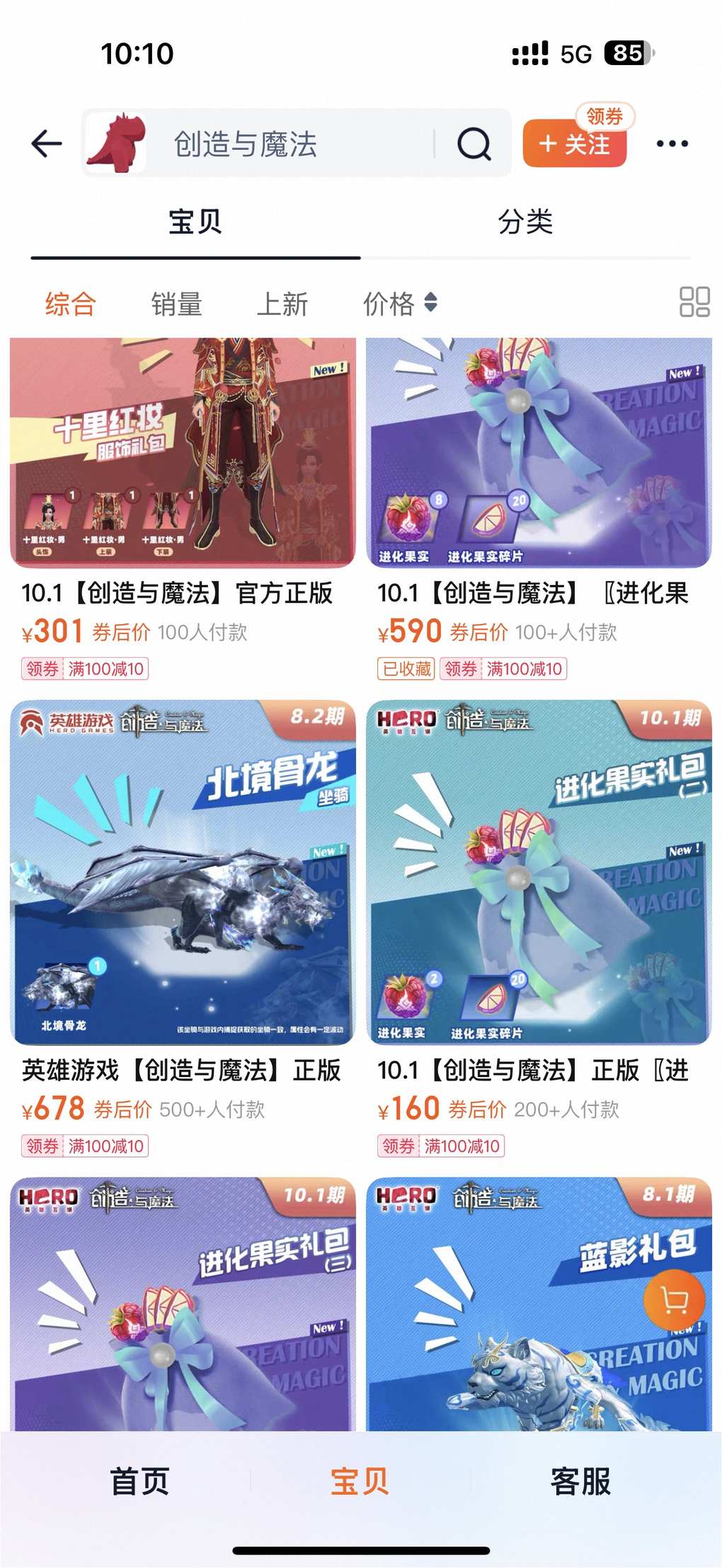The image size is (722, 1568).
Task: Sort items by 销量
Action: click(176, 304)
